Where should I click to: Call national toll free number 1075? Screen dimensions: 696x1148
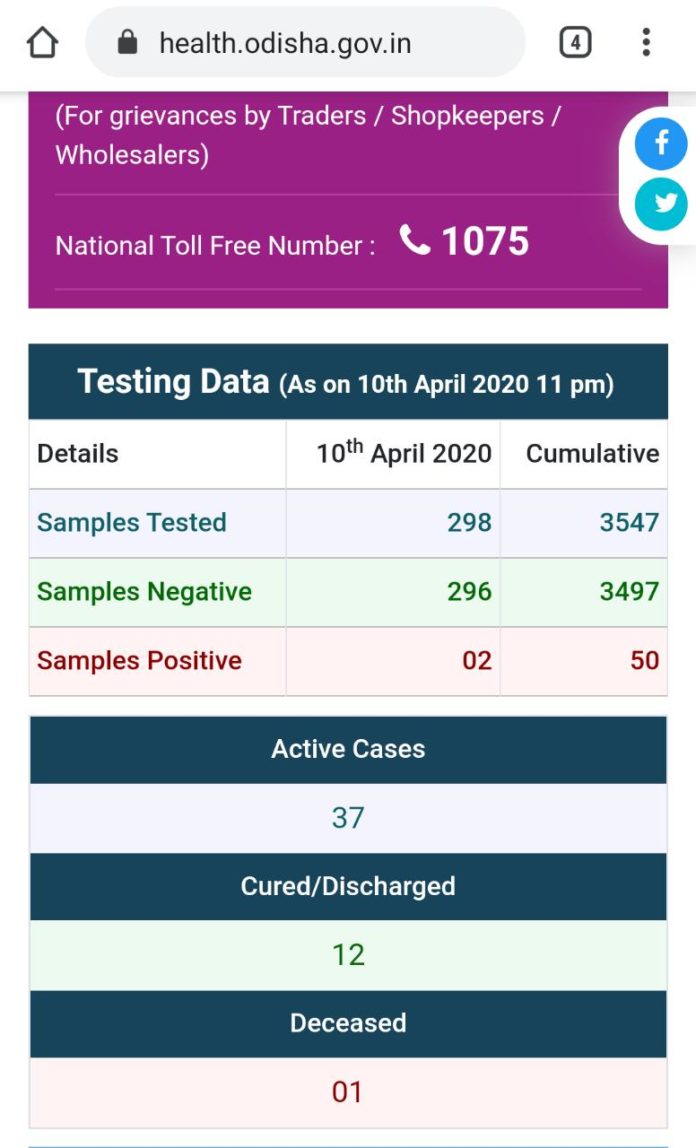click(x=465, y=242)
